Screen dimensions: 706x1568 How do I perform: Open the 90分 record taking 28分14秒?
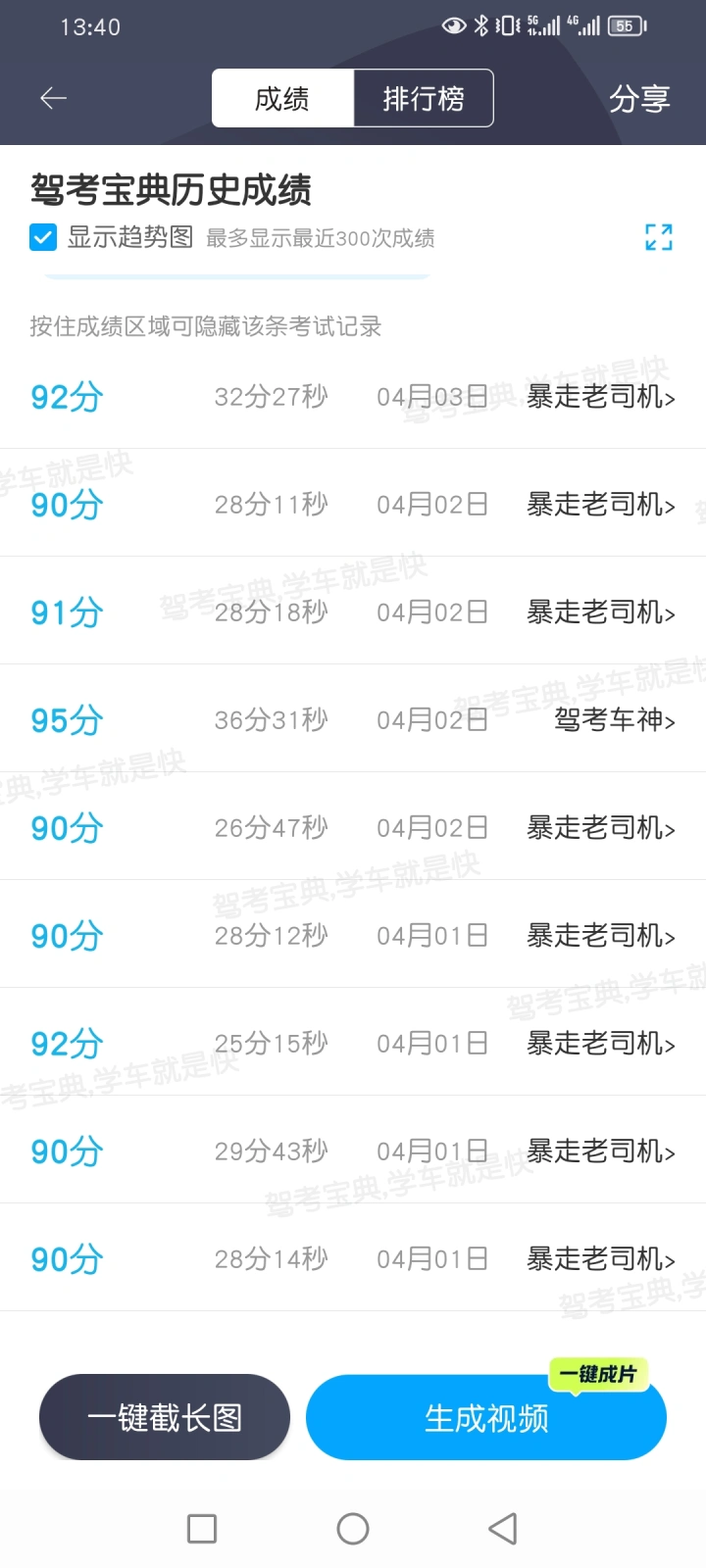pyautogui.click(x=353, y=1259)
